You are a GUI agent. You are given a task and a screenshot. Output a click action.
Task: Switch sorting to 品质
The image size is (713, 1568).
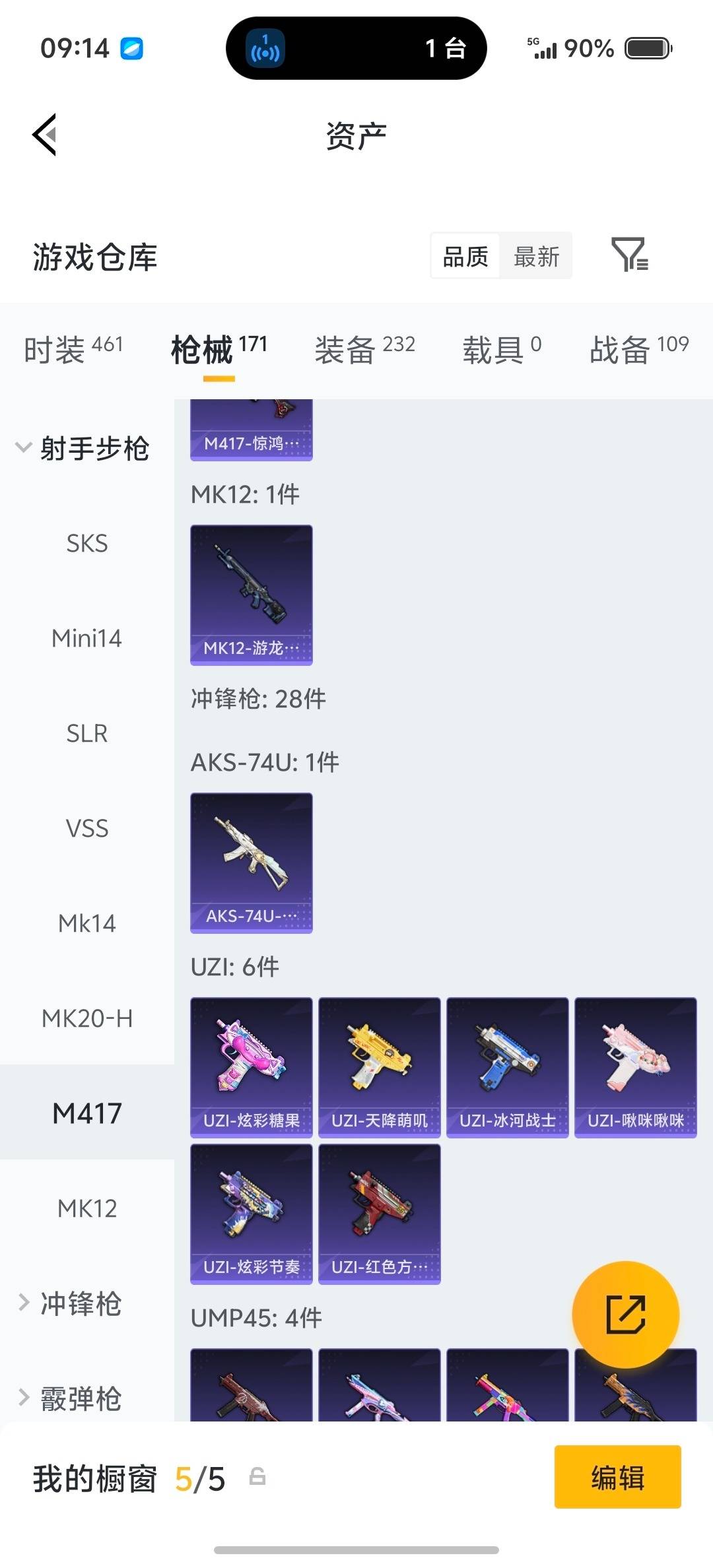click(x=465, y=256)
